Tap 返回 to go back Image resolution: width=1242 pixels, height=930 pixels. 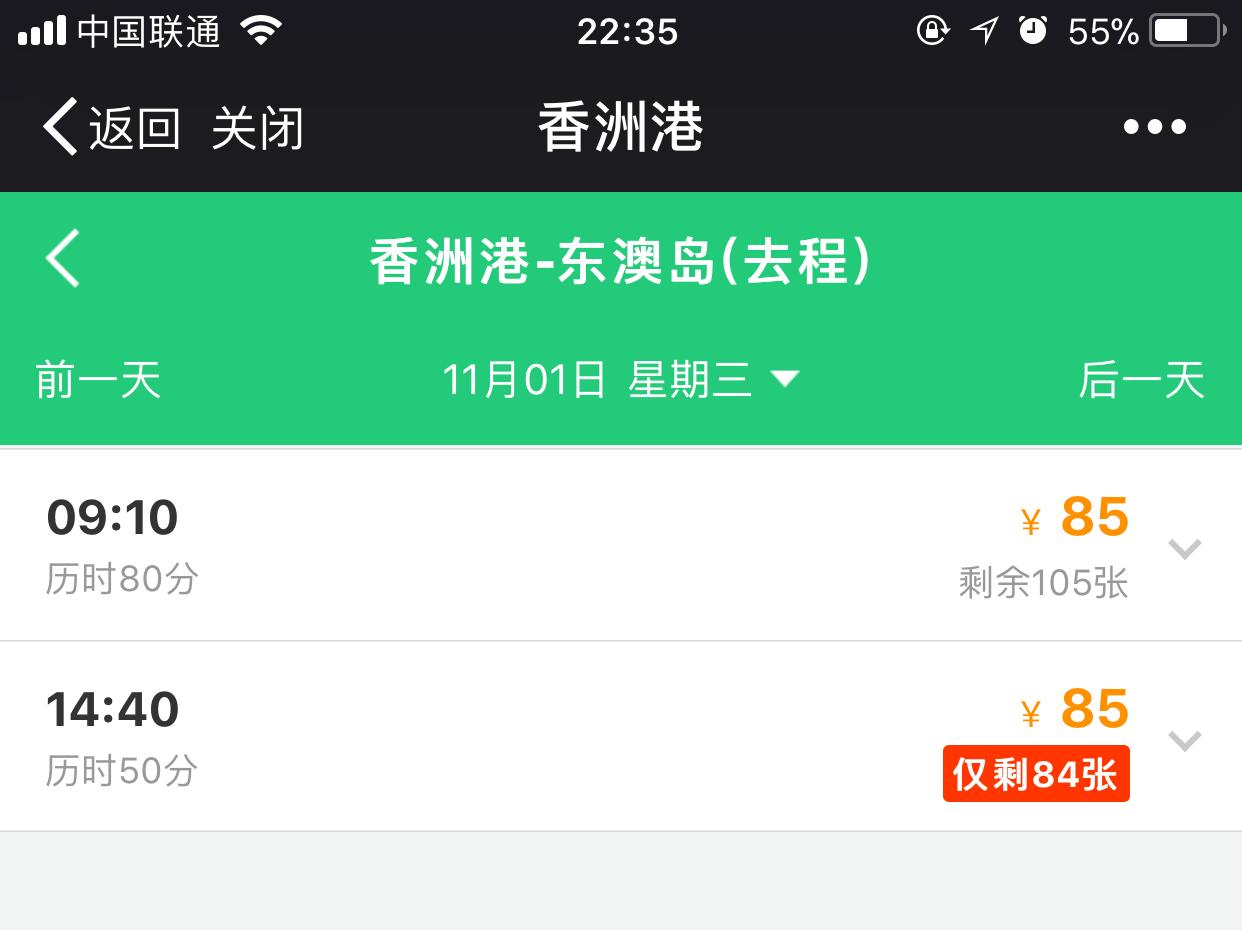112,128
